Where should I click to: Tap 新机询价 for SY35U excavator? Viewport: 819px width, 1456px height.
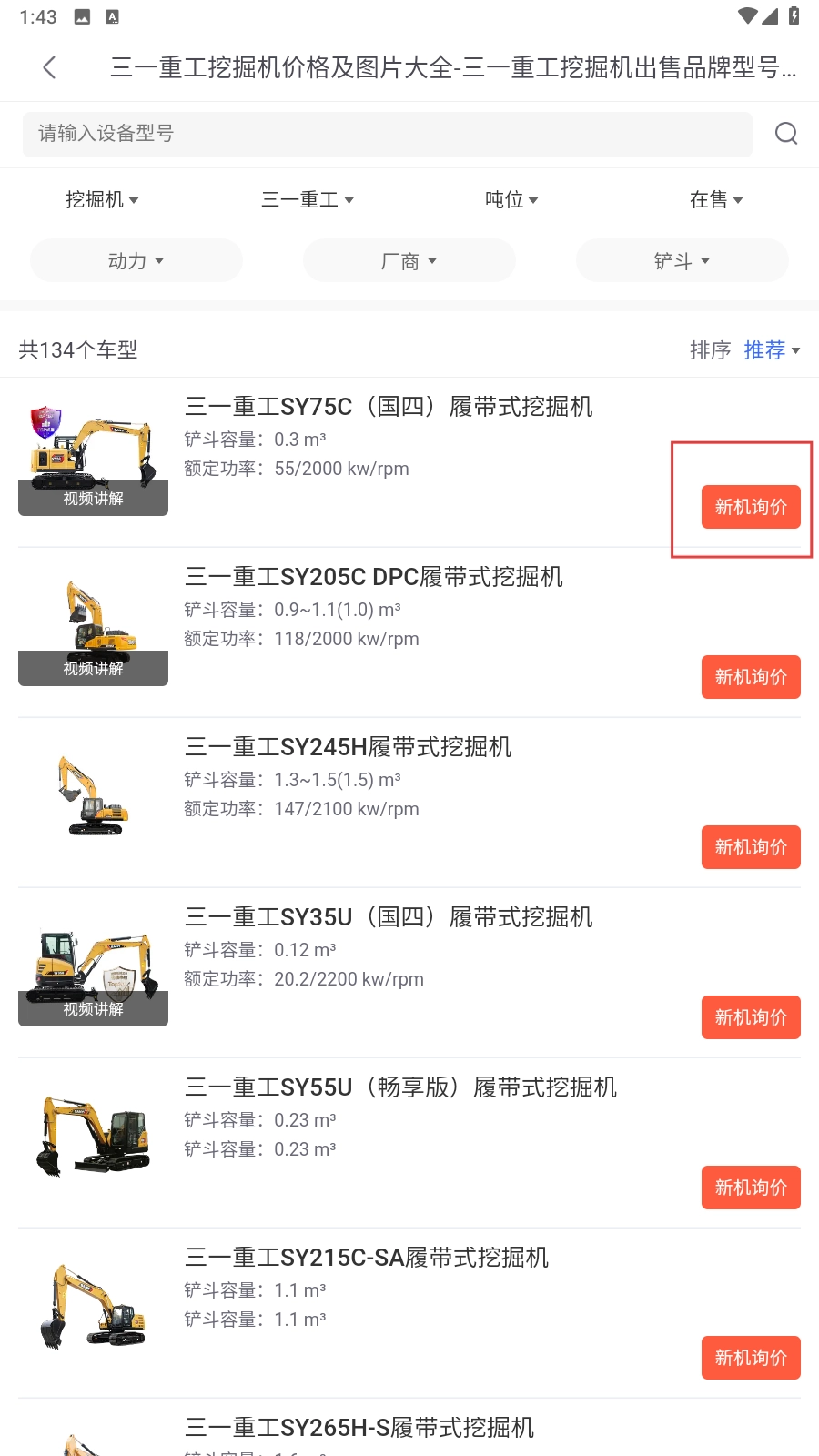751,1017
